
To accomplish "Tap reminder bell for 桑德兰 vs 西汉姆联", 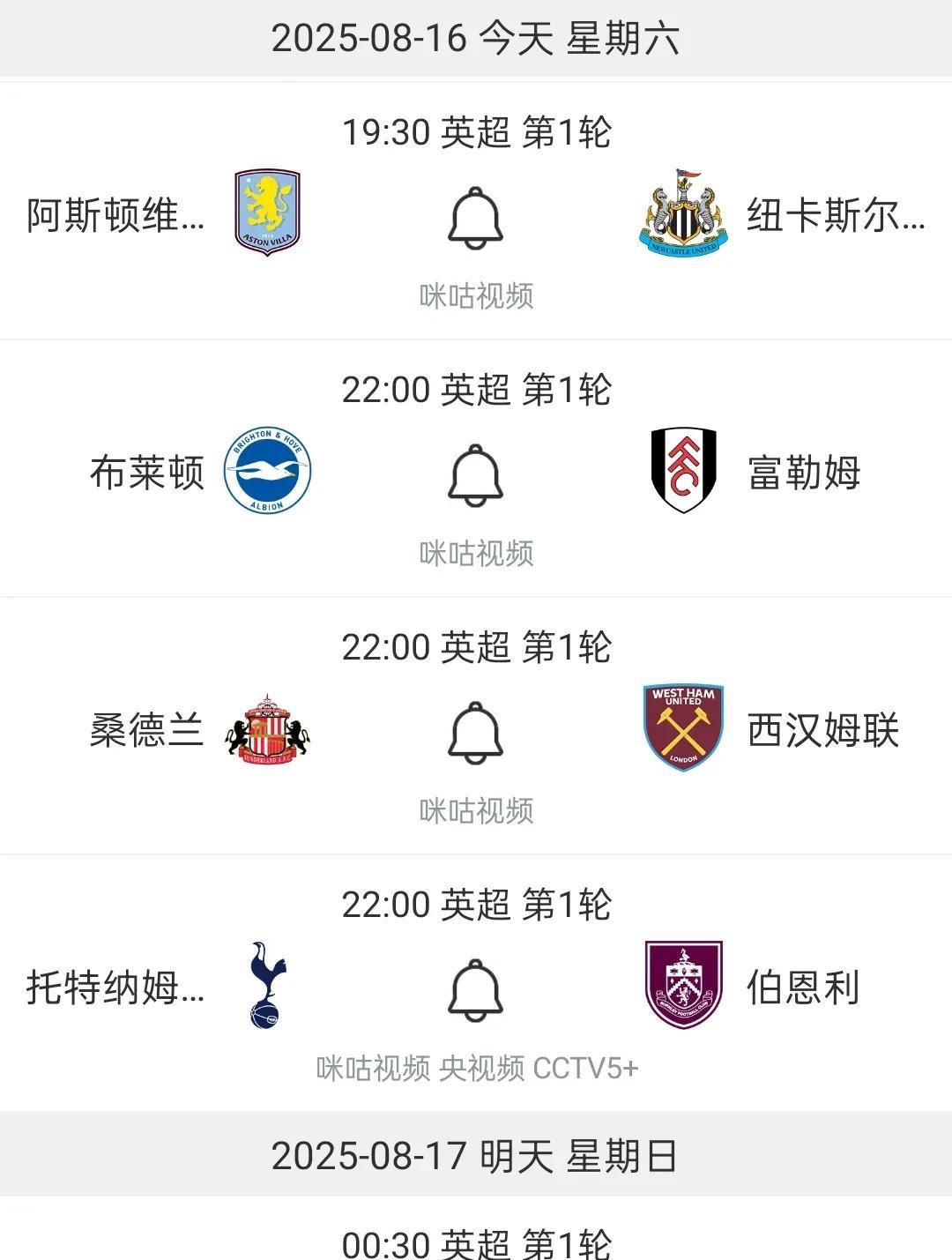I will (476, 732).
